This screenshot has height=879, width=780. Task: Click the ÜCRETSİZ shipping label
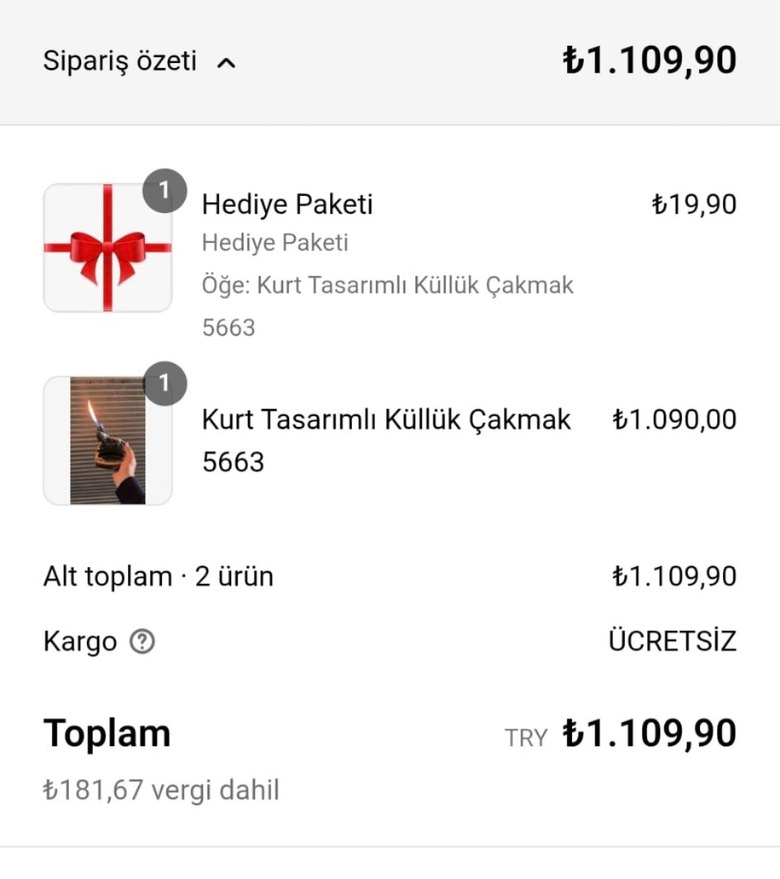pyautogui.click(x=673, y=642)
